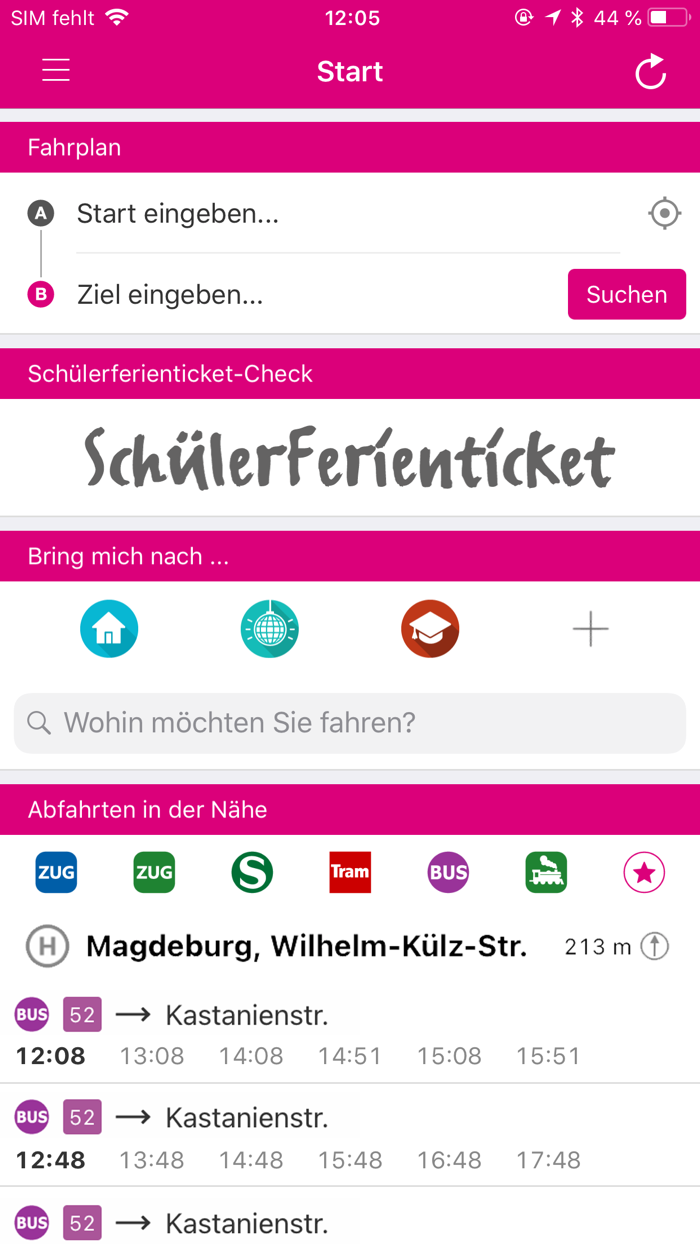700x1244 pixels.
Task: Filter departures by Tram
Action: [x=350, y=872]
